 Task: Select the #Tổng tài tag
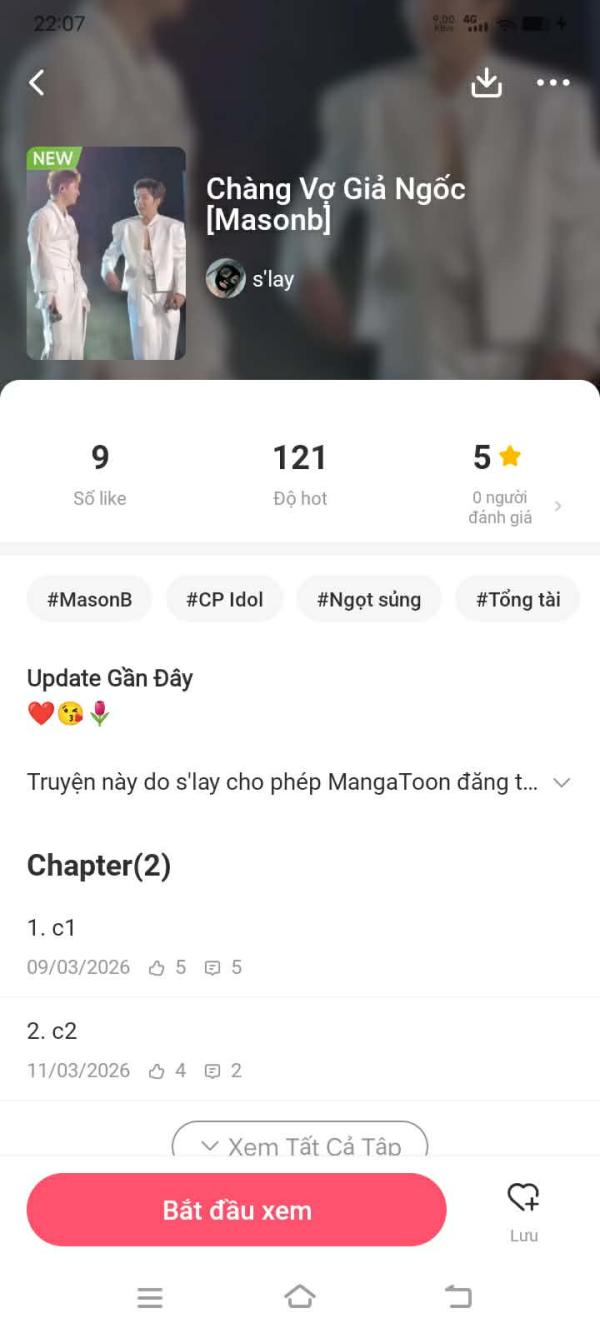click(517, 599)
